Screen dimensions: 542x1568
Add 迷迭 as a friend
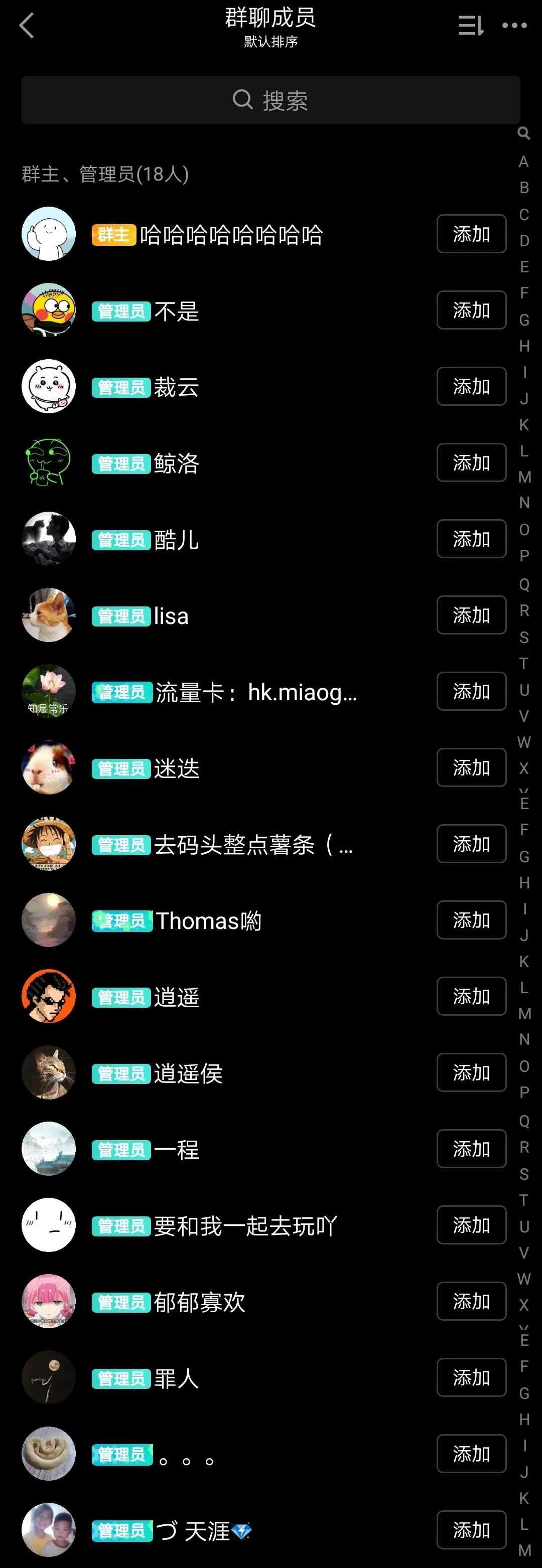471,768
